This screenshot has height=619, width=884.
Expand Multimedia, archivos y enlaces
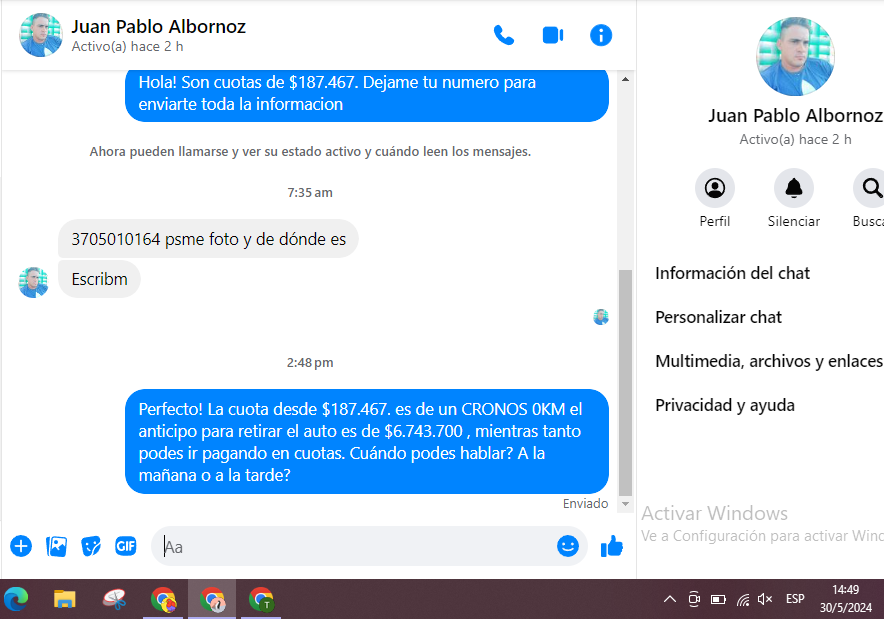click(x=768, y=361)
